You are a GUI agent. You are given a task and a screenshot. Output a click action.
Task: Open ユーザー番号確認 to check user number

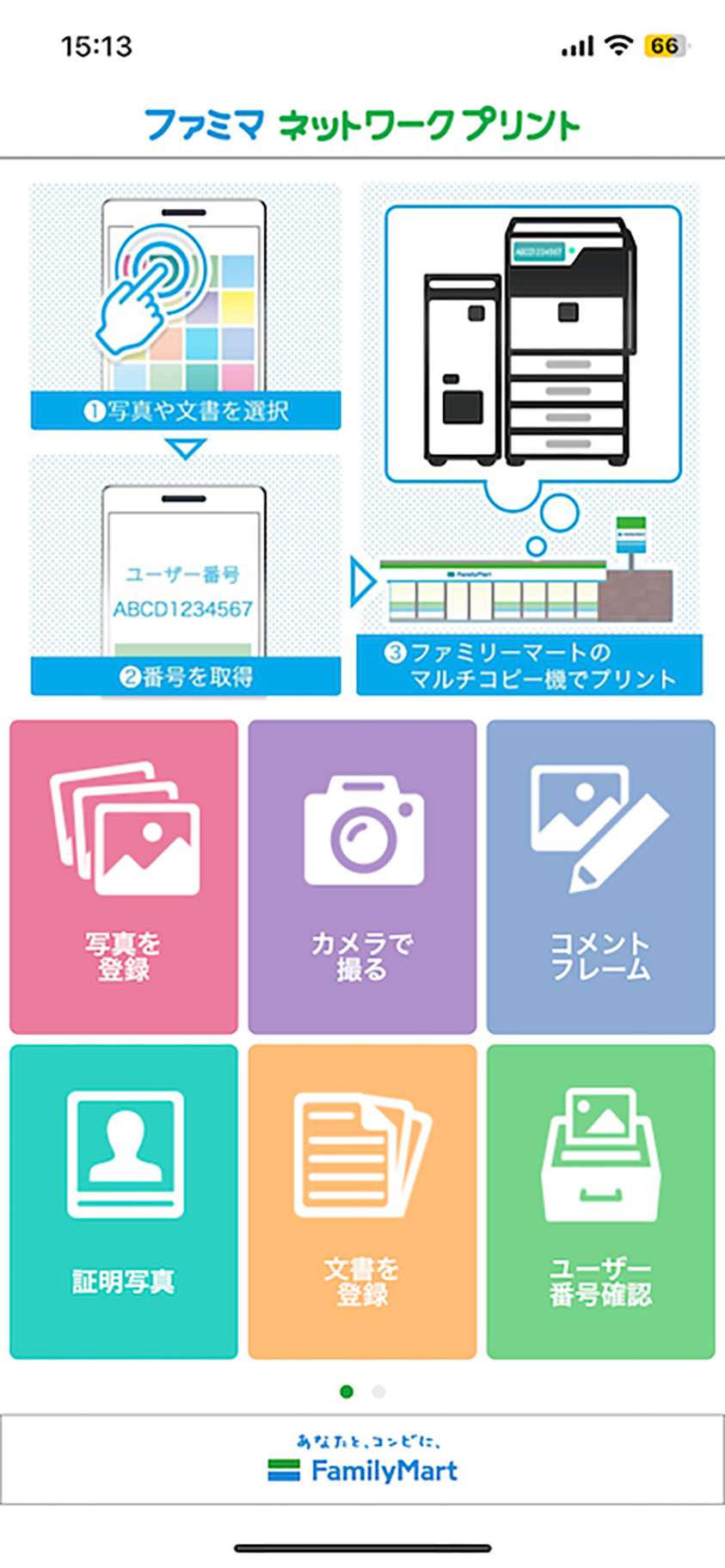click(600, 1201)
